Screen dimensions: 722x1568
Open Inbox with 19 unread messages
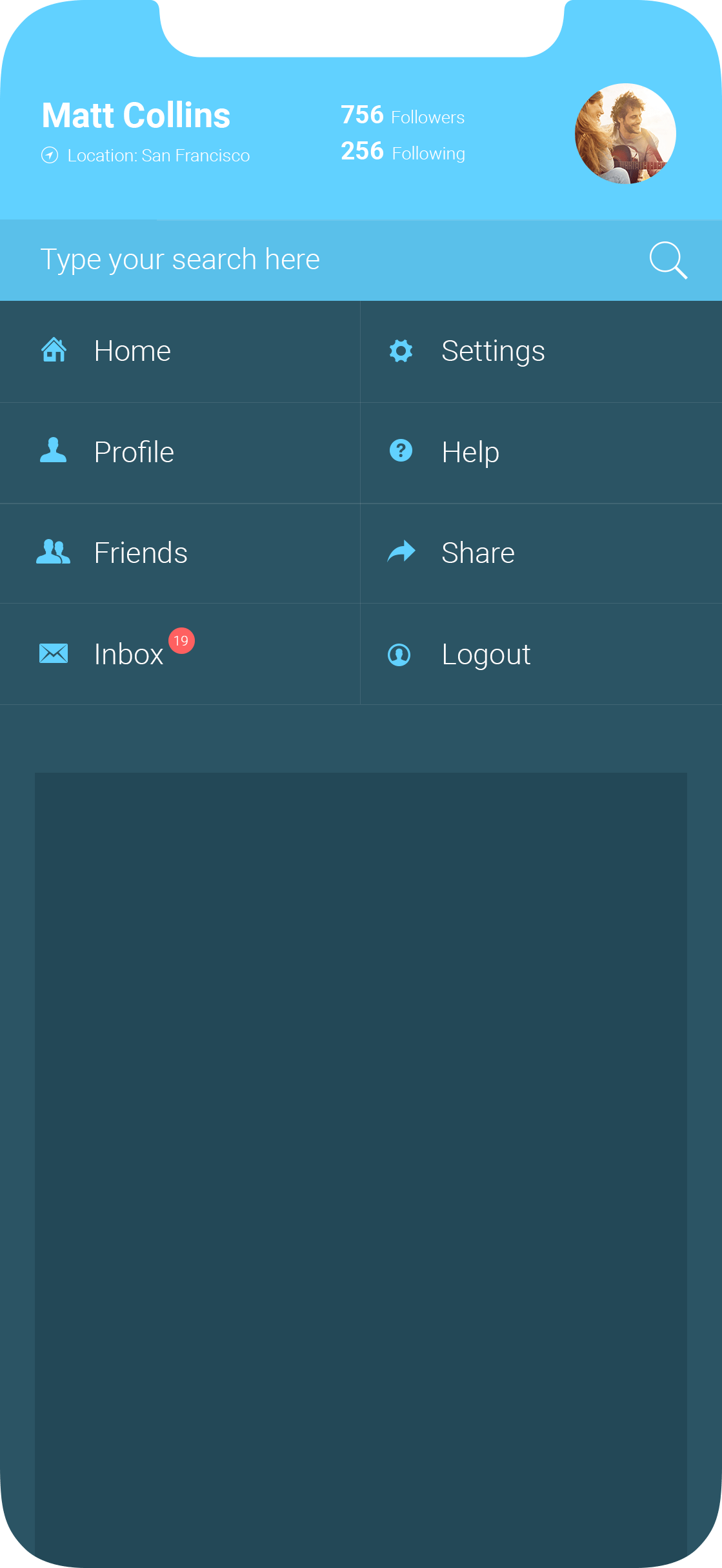(x=128, y=654)
